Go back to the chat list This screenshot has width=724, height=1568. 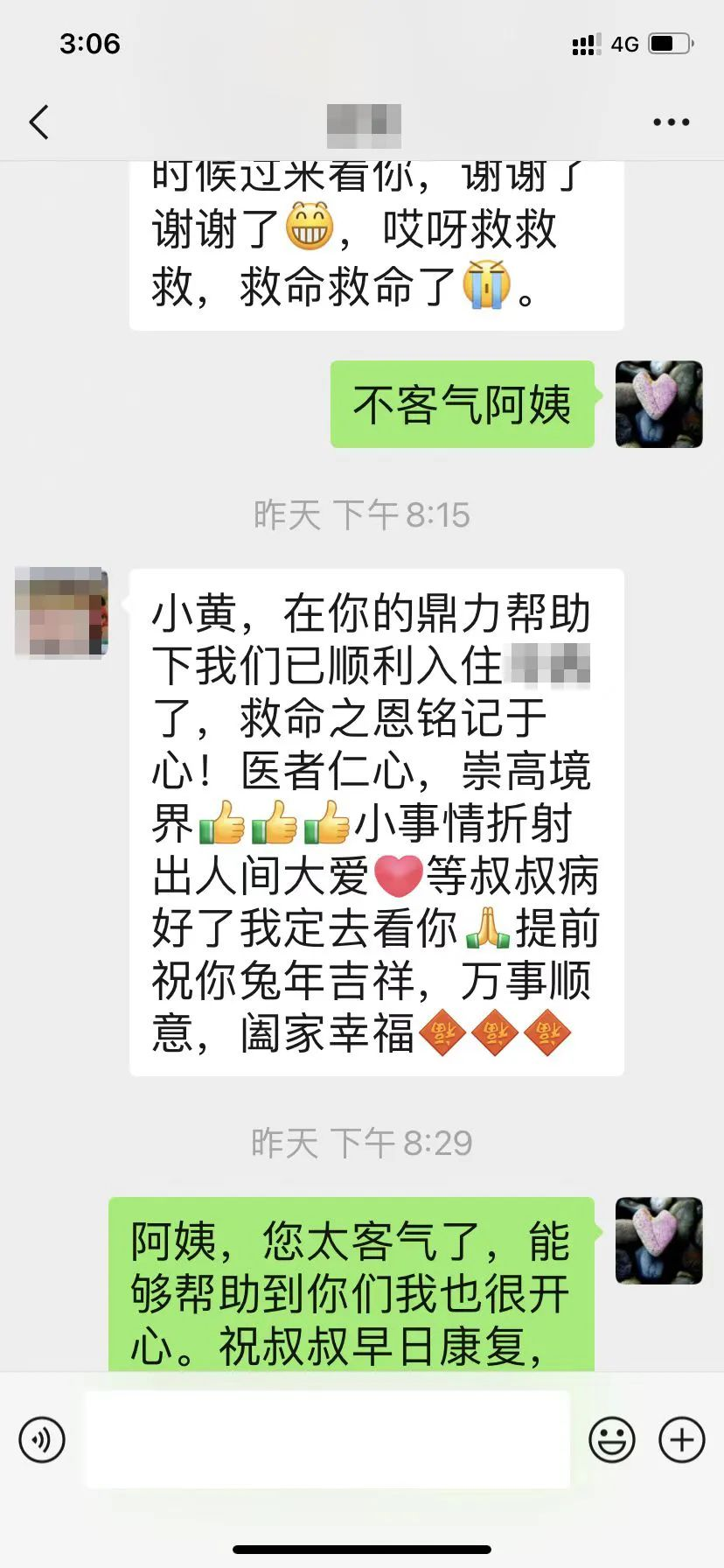coord(39,122)
